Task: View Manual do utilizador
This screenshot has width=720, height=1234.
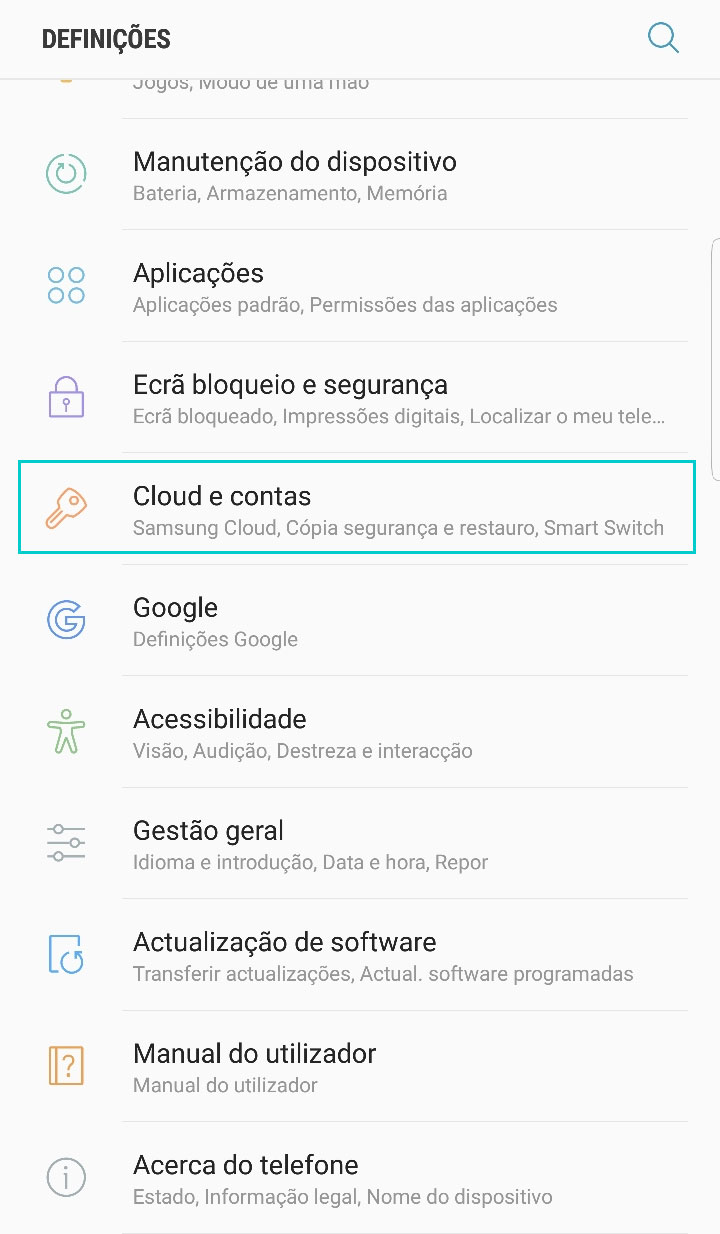Action: (x=360, y=1067)
